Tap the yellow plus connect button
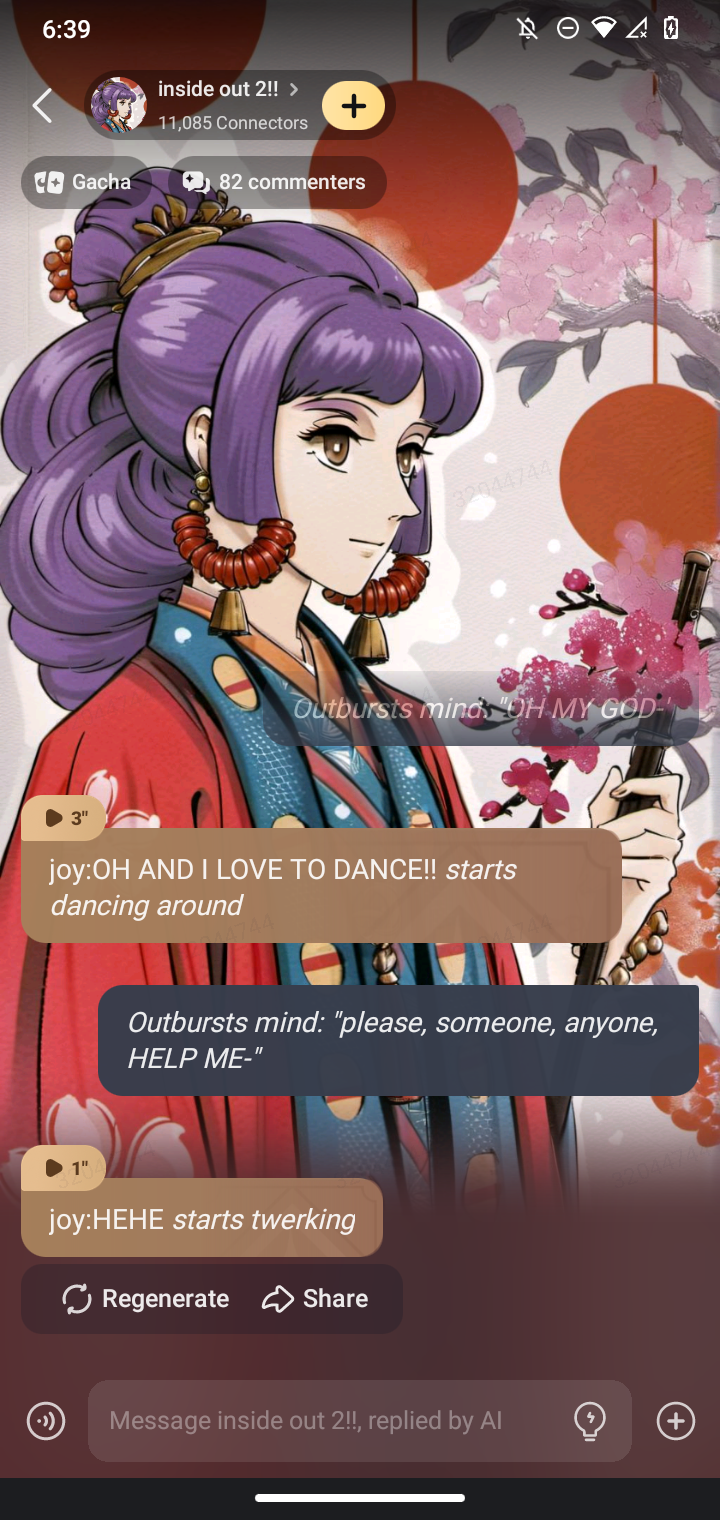 click(353, 105)
